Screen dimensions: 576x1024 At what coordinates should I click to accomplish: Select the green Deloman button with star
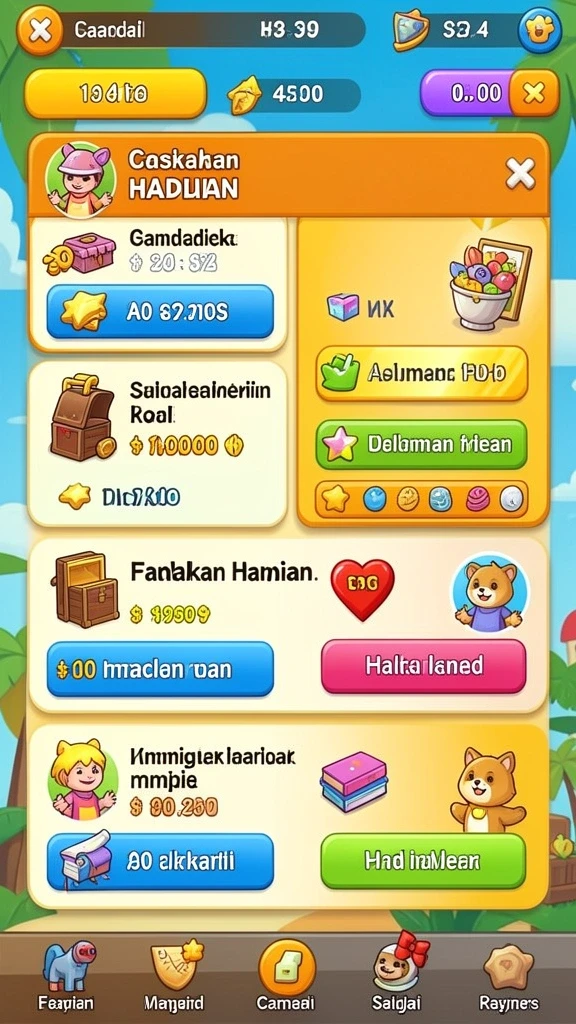(x=421, y=444)
